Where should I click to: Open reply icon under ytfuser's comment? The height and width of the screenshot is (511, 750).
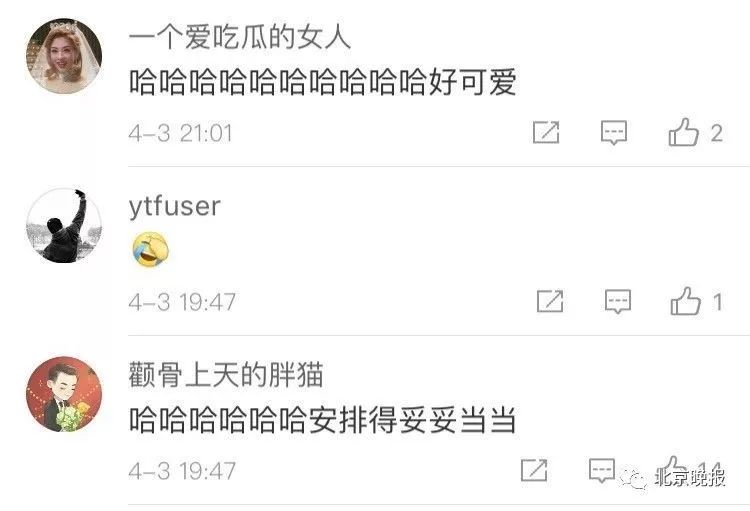(x=618, y=301)
